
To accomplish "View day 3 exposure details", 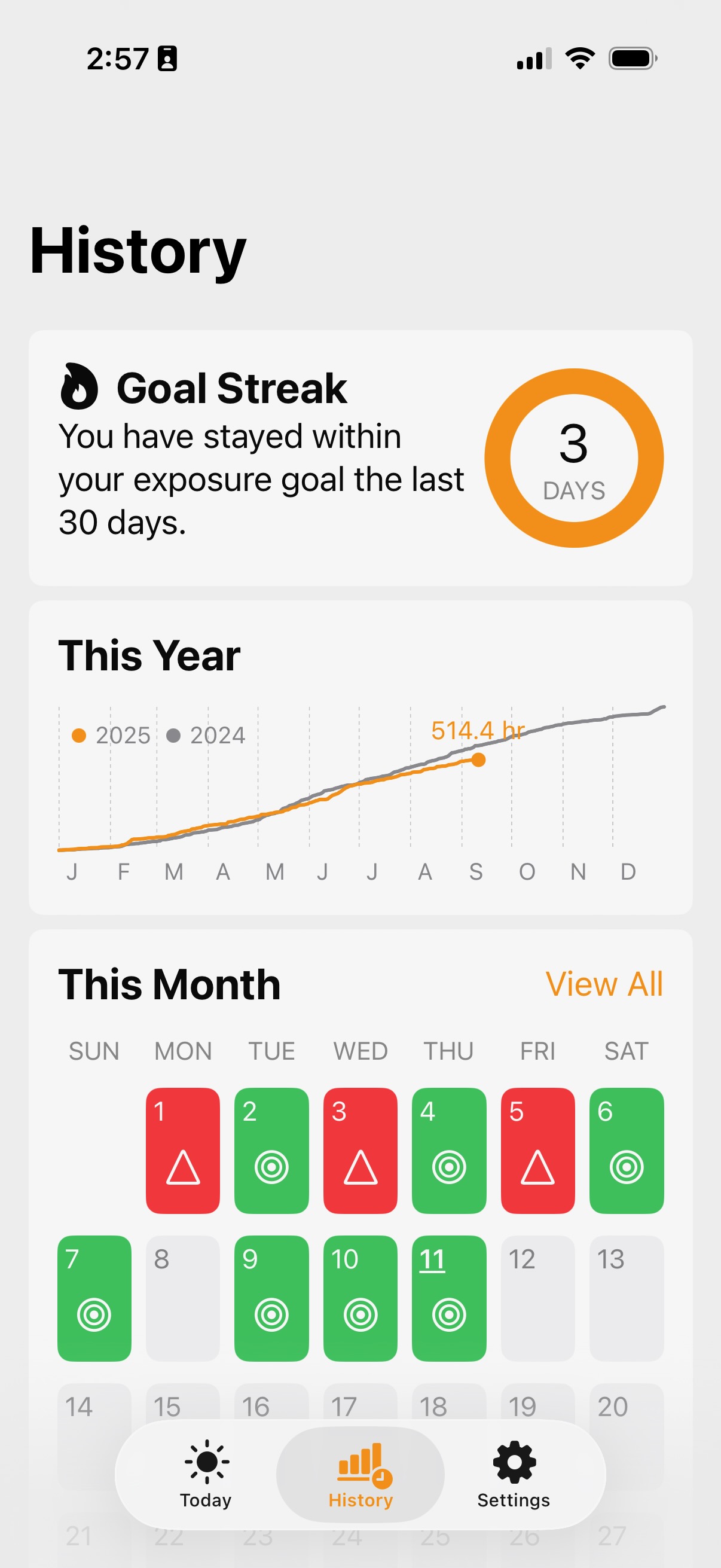I will 360,1150.
